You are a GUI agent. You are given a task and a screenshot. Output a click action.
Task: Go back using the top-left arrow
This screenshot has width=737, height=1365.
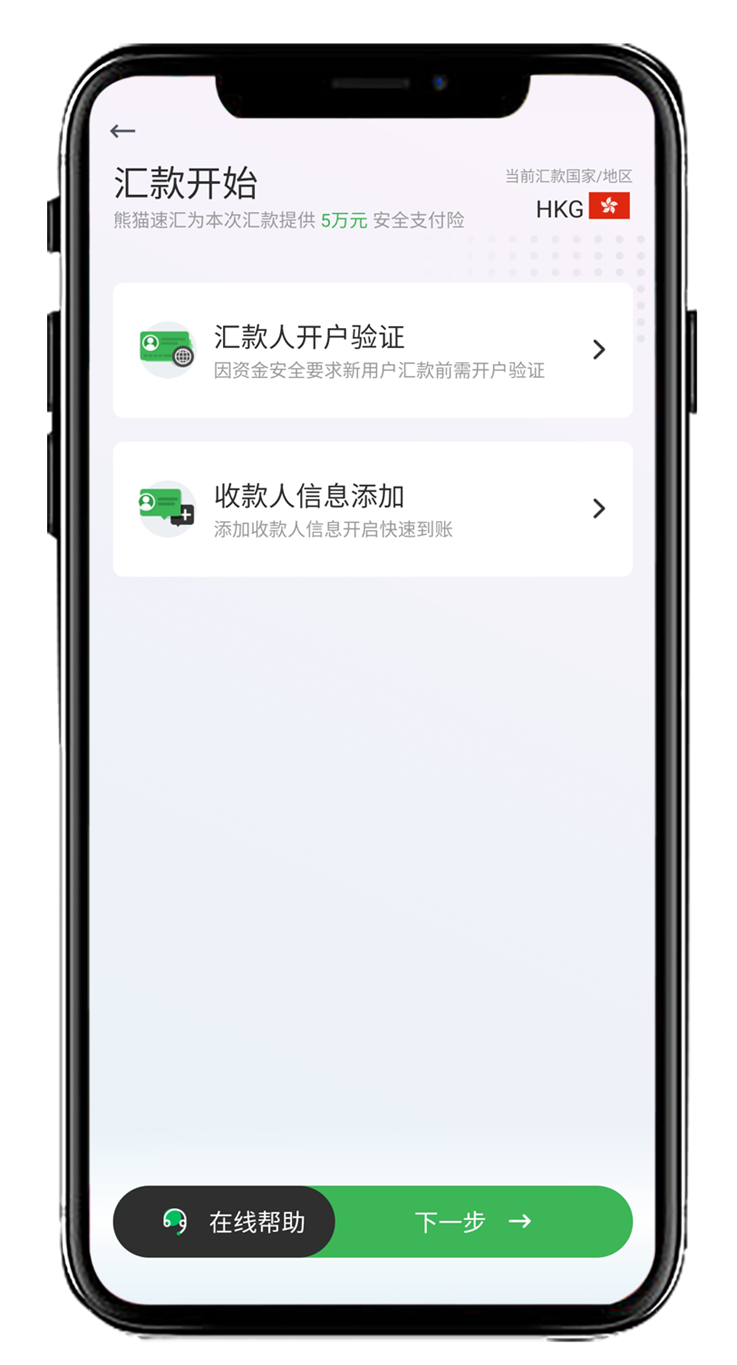point(123,131)
